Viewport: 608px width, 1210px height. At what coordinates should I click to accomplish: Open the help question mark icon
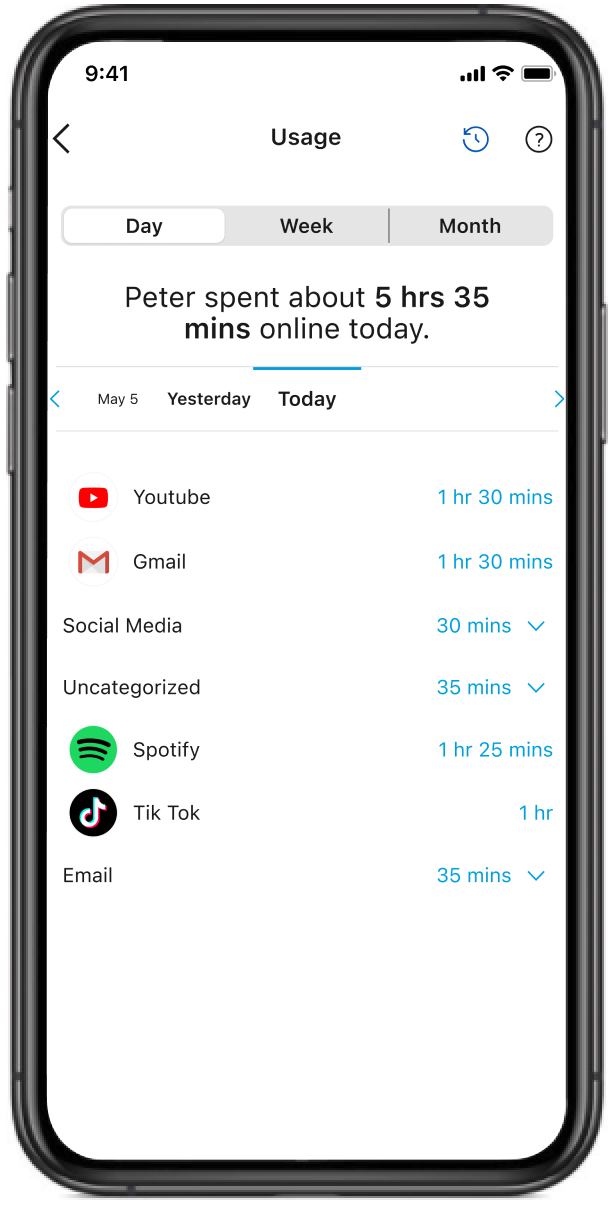(x=538, y=140)
